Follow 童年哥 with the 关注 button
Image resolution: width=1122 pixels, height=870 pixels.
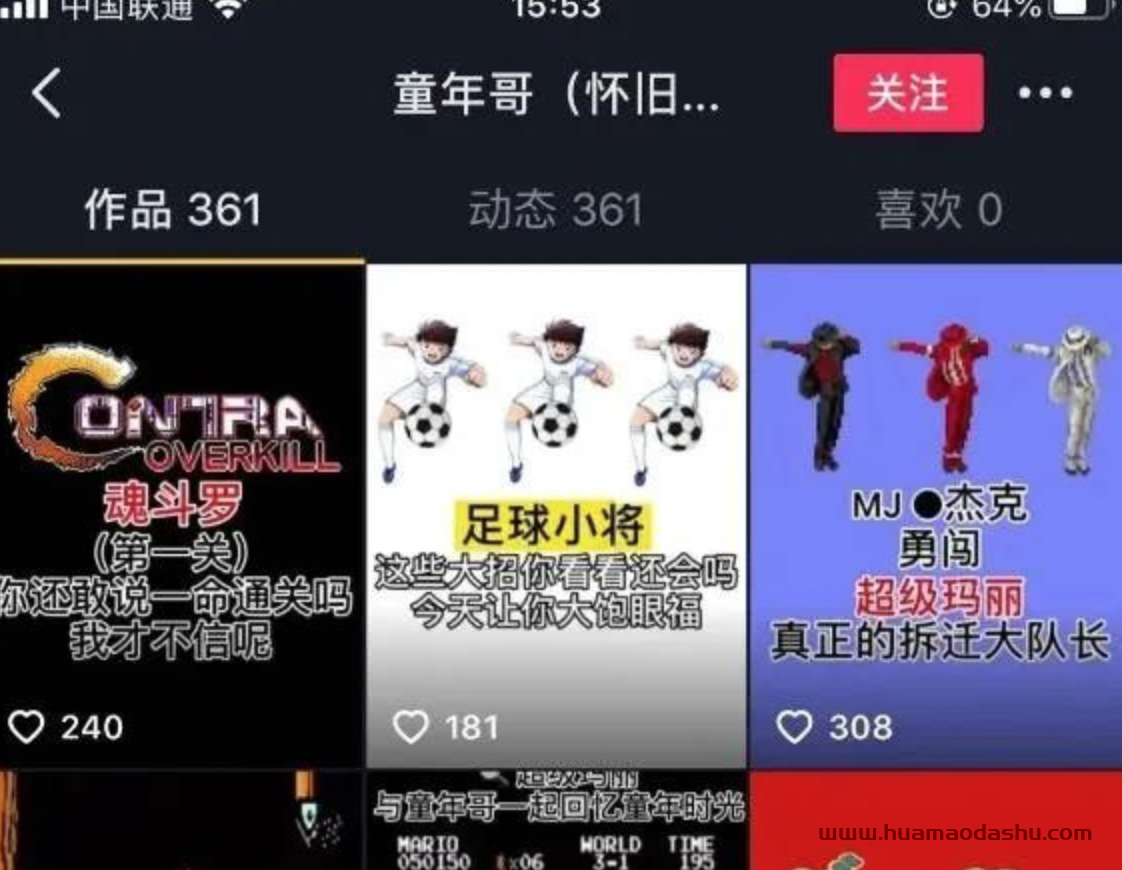point(907,93)
